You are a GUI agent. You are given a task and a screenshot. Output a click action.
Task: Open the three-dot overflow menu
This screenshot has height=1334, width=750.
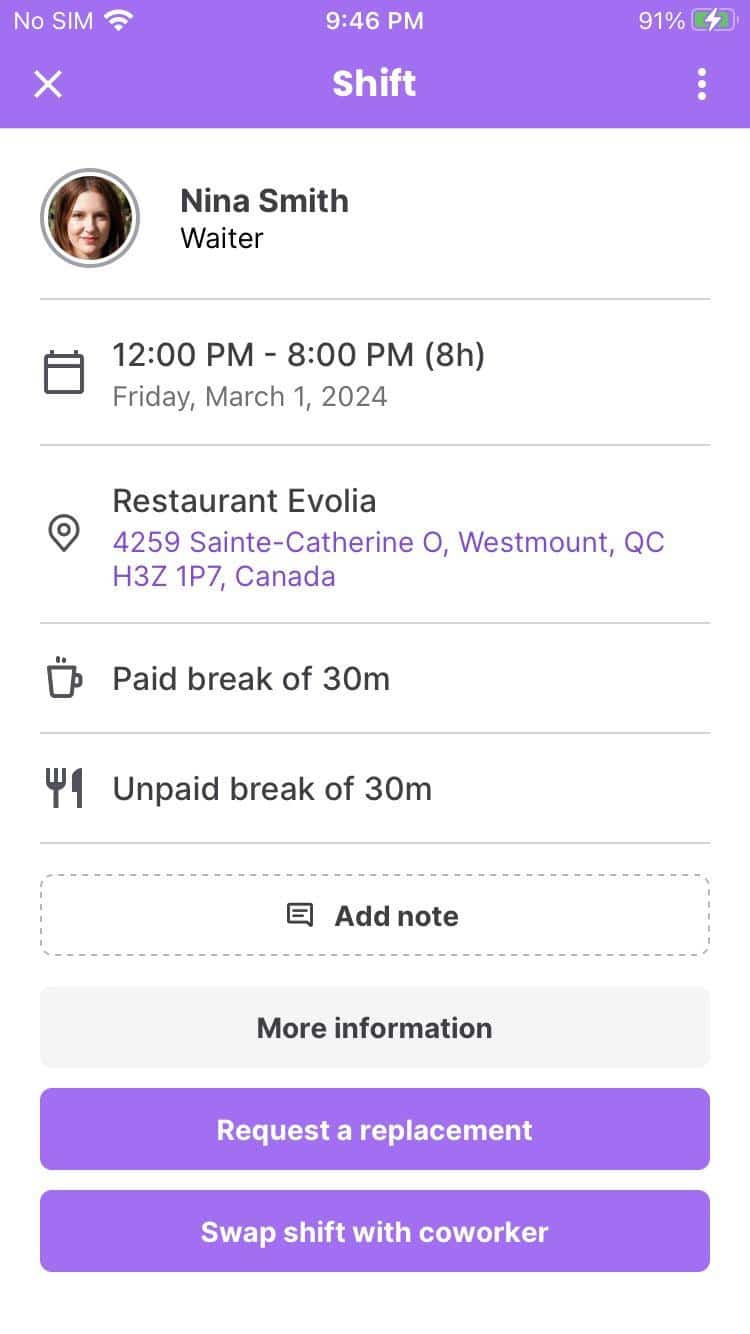tap(701, 84)
